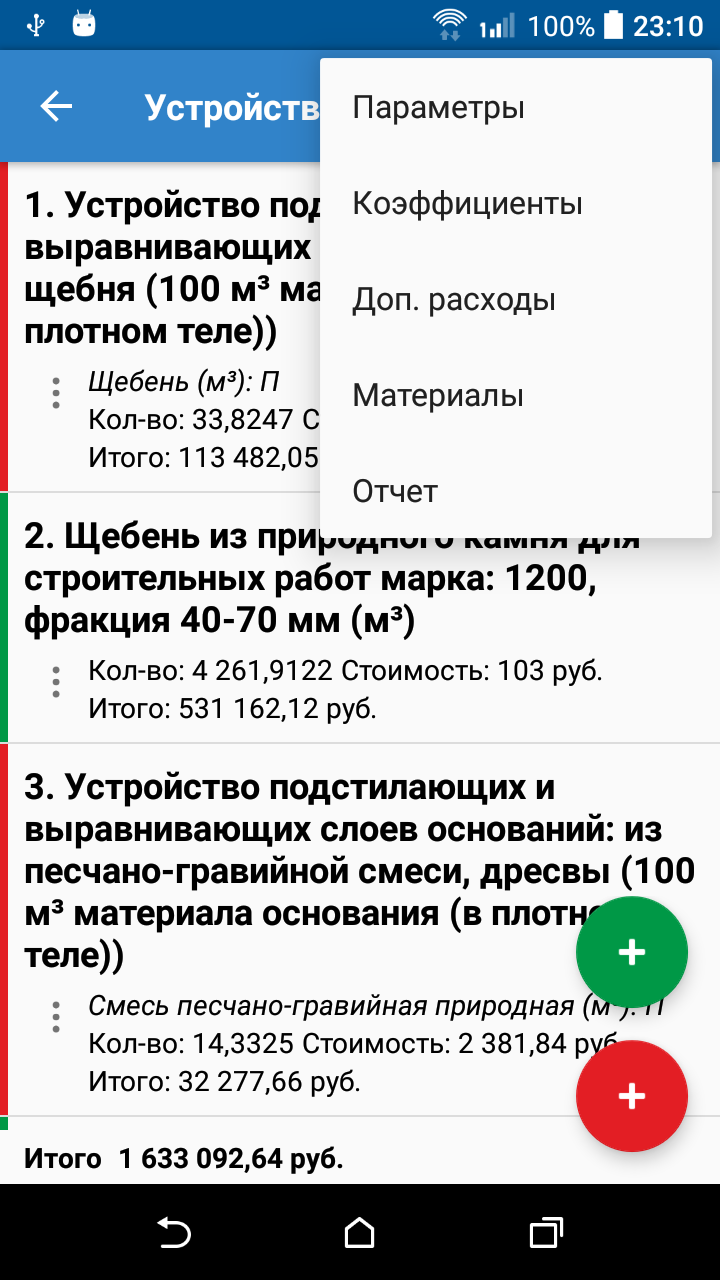720x1280 pixels.
Task: Tap the green plus floating button
Action: tap(631, 952)
